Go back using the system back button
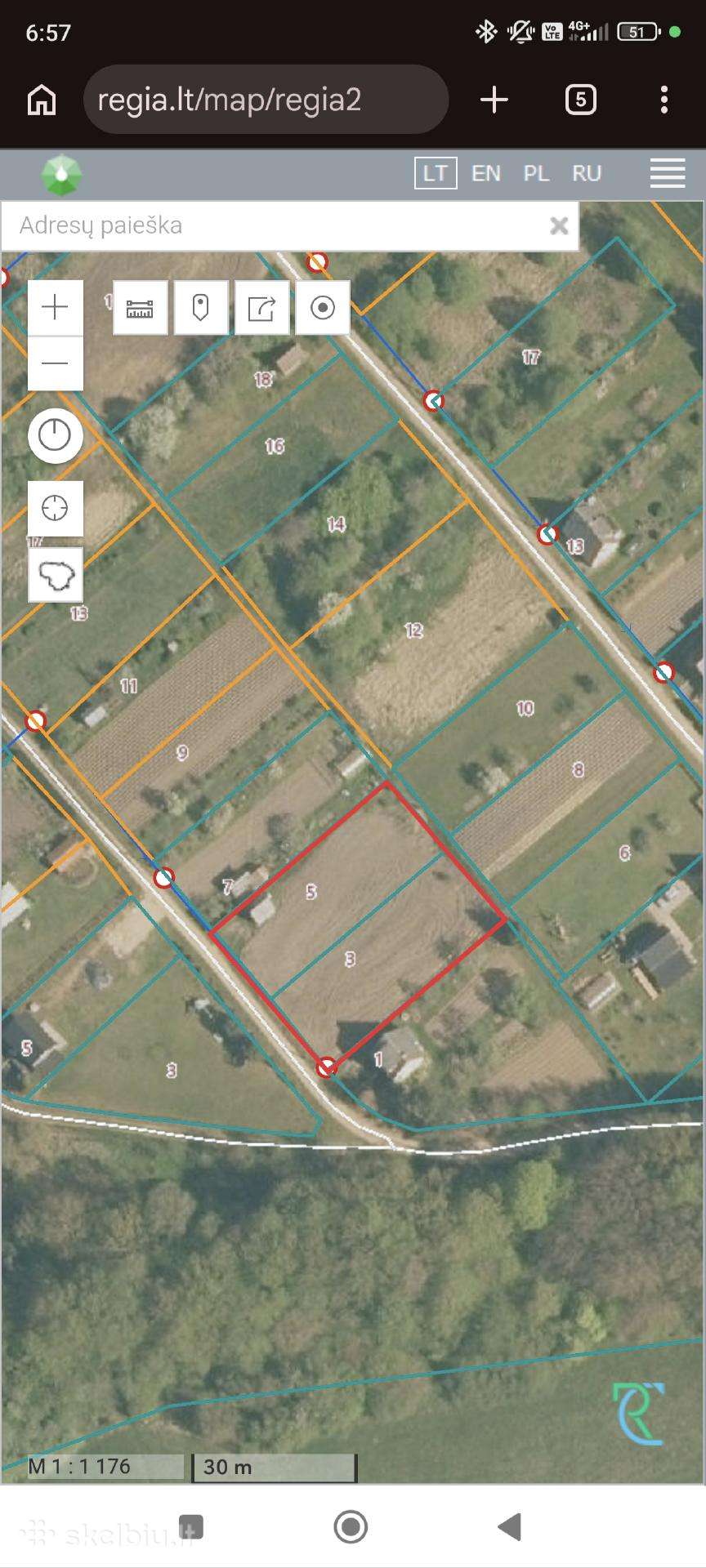This screenshot has height=1568, width=706. [510, 1526]
